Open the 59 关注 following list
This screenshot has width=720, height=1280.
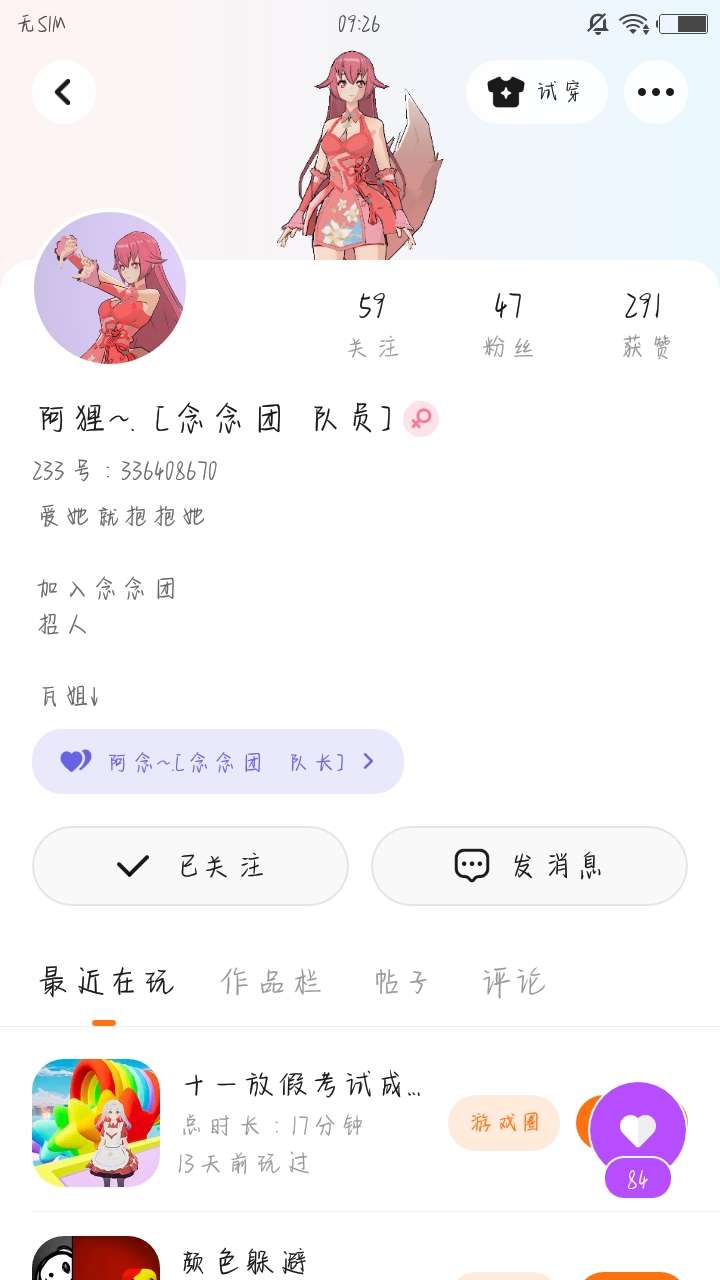tap(372, 324)
